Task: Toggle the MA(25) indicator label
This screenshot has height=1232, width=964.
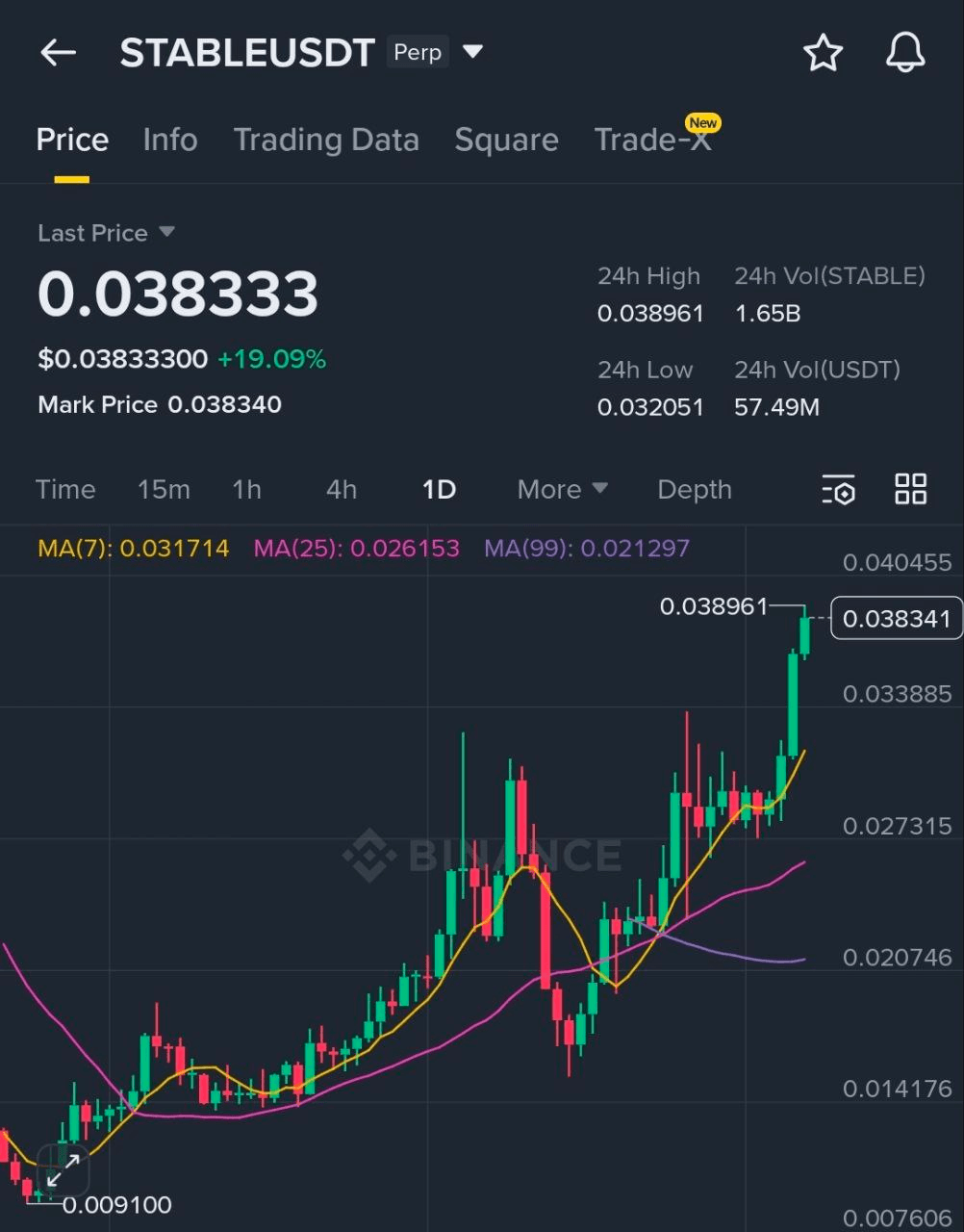Action: coord(356,548)
